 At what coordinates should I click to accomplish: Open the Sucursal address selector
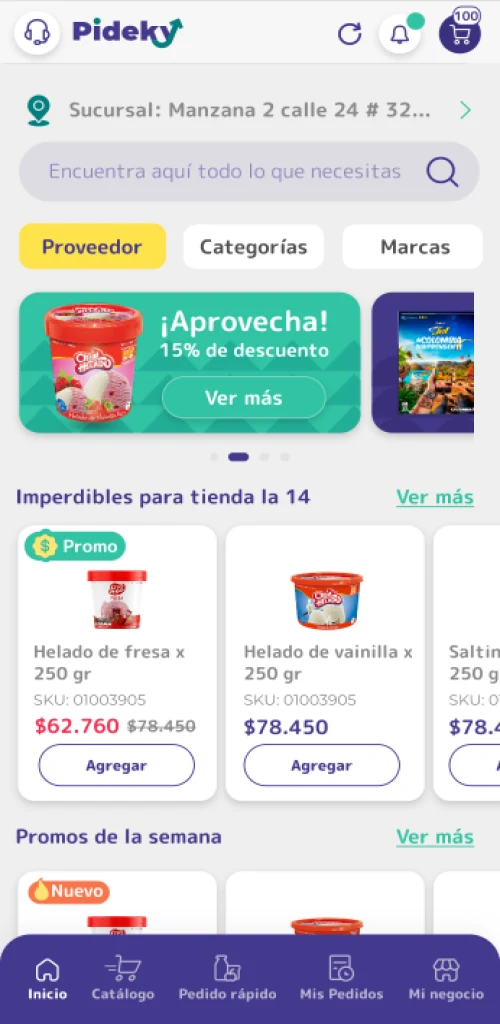coord(250,110)
